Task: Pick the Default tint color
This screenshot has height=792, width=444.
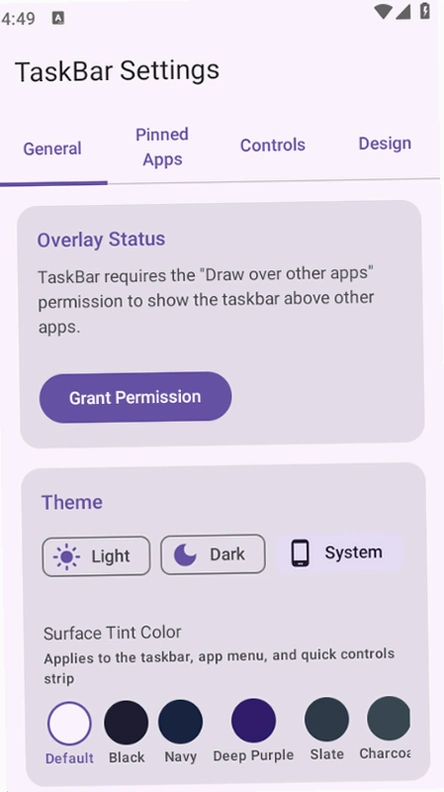Action: [69, 723]
